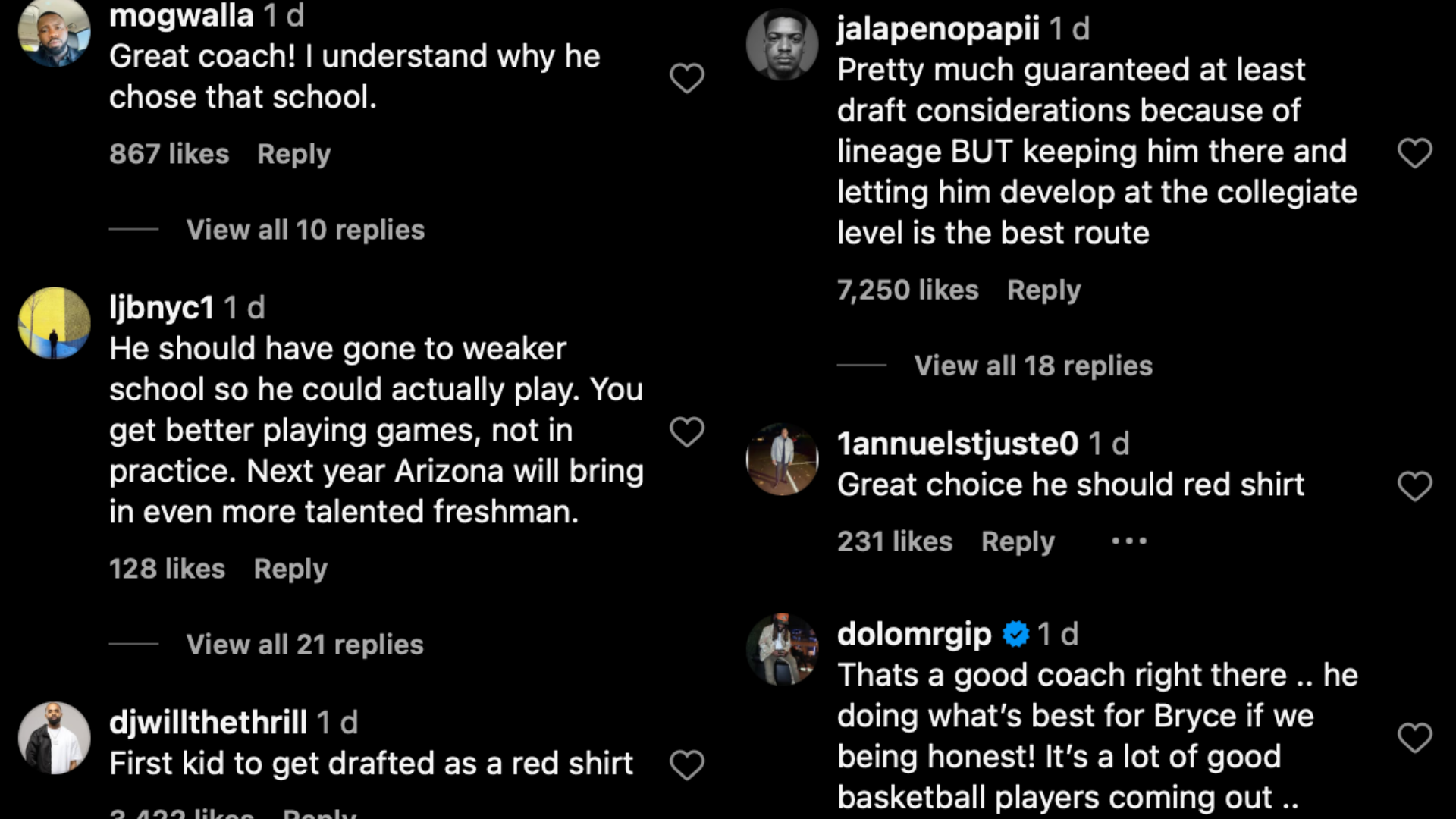
Task: Like mogwalla's comment
Action: 686,78
